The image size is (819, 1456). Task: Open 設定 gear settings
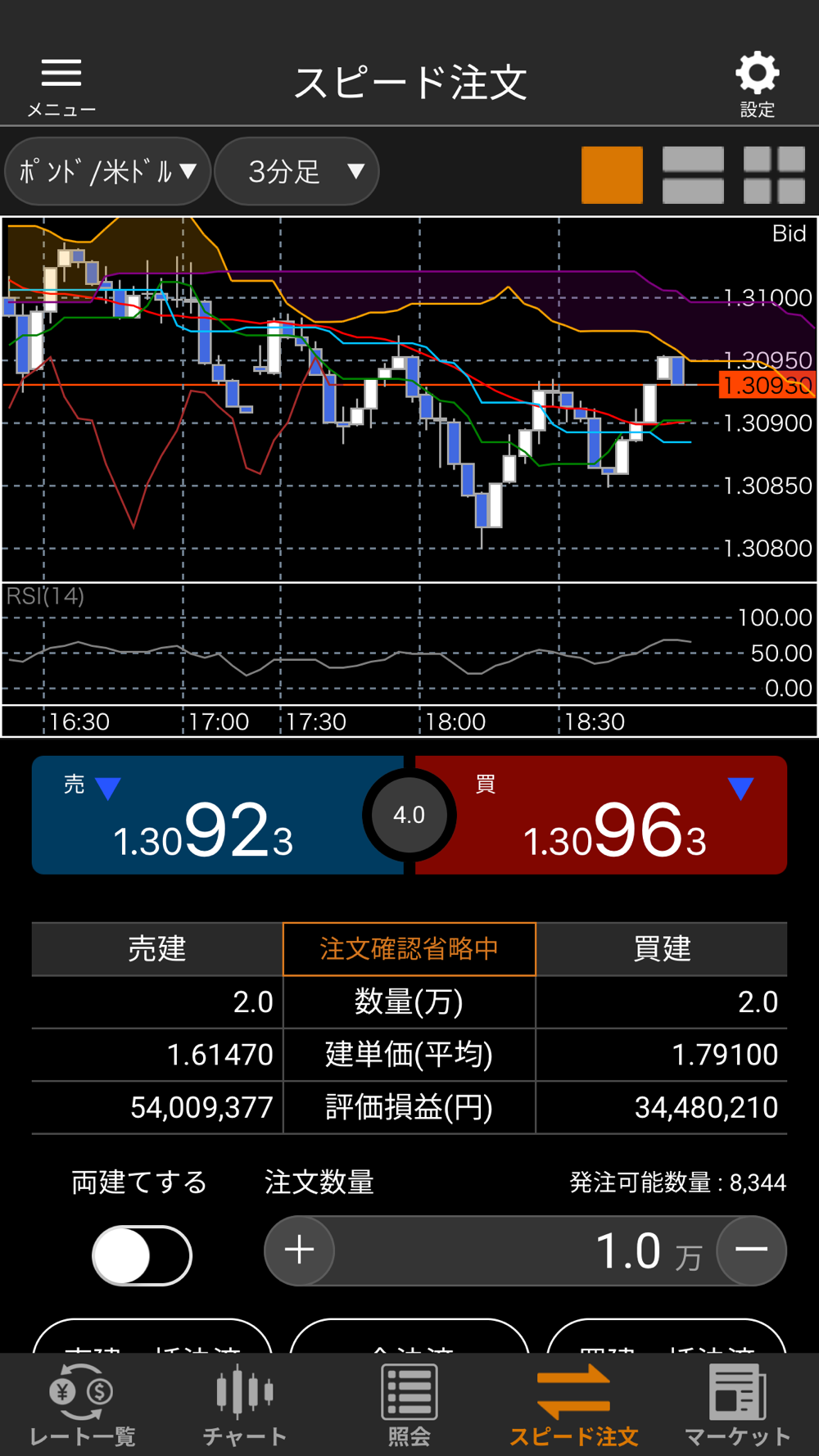tap(757, 84)
